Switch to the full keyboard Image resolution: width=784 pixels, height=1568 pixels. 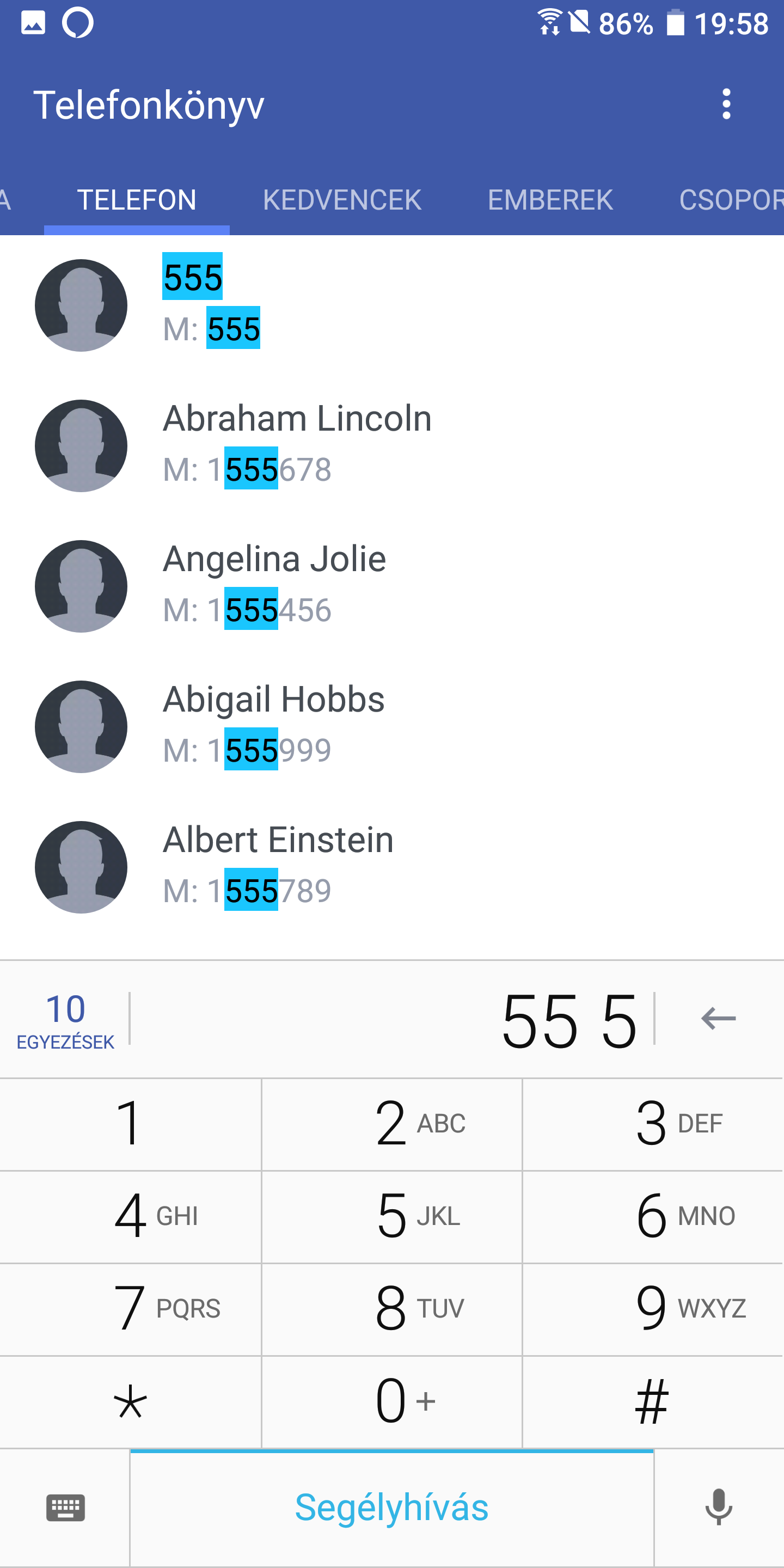click(x=65, y=1508)
